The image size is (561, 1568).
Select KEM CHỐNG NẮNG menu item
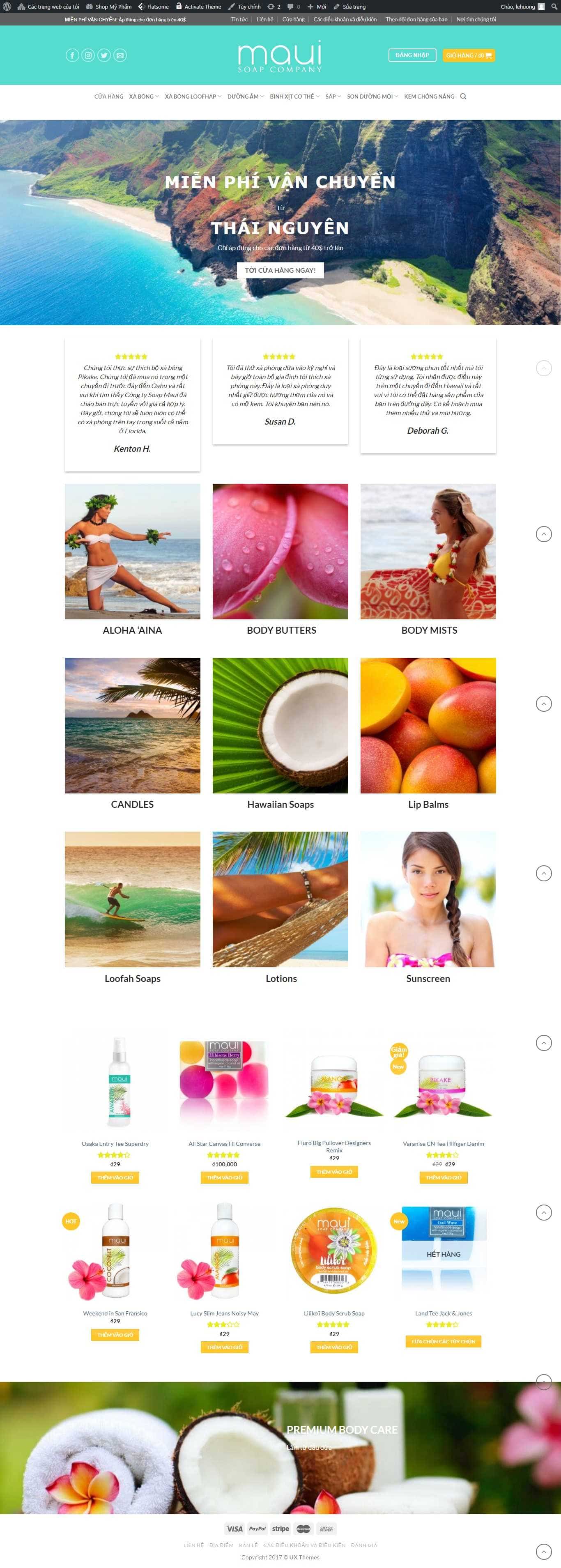click(x=429, y=96)
